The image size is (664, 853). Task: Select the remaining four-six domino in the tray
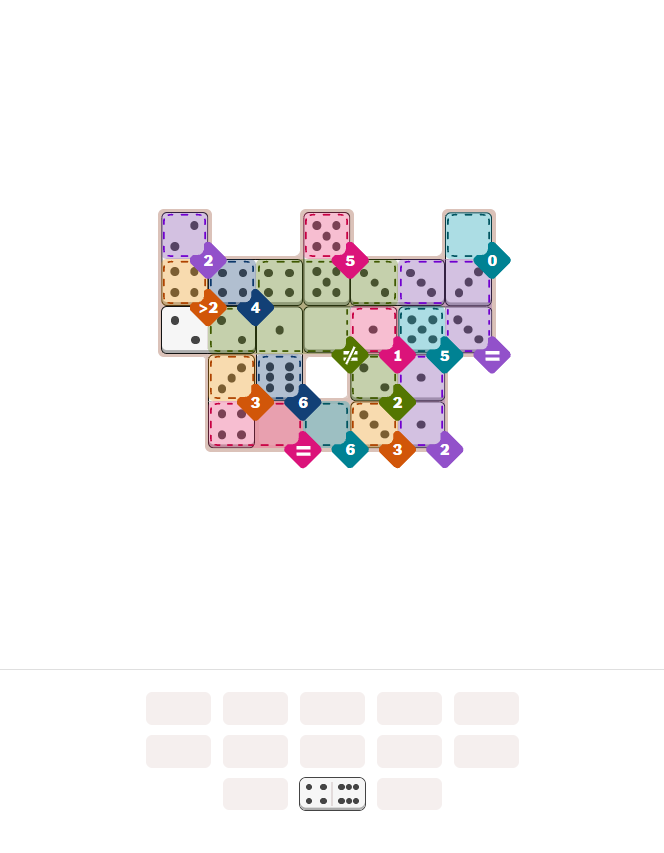click(332, 794)
